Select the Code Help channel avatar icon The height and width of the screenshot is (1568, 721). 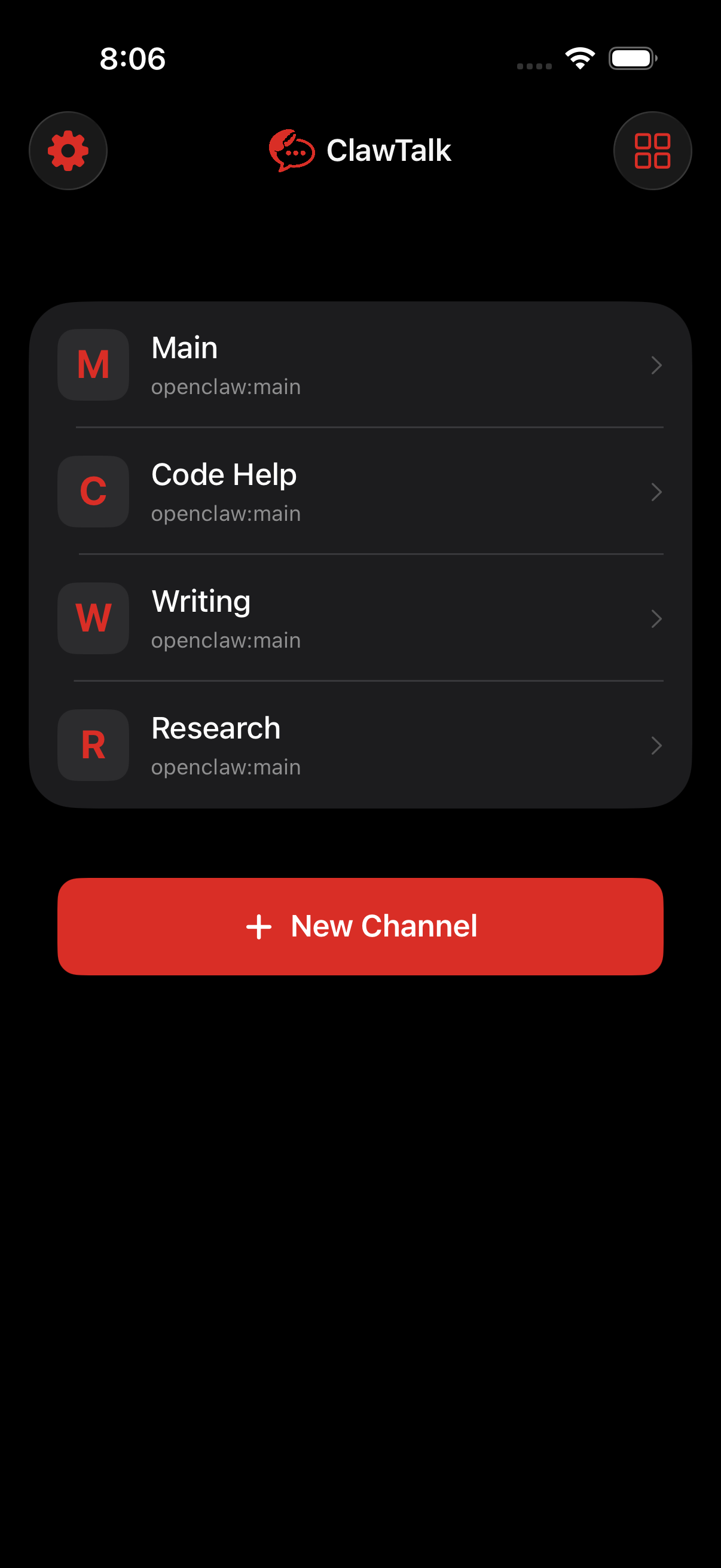click(x=93, y=492)
